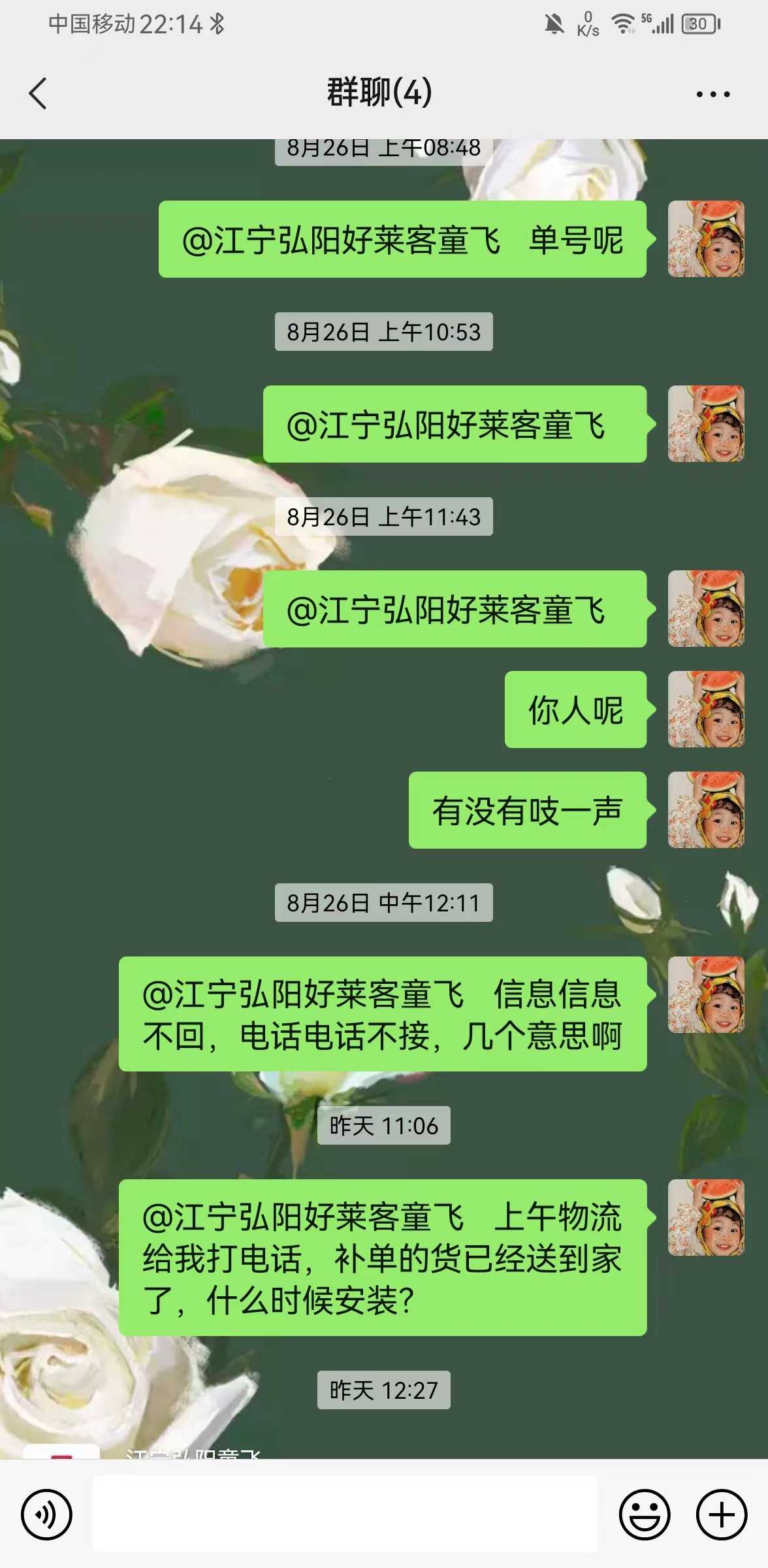Image resolution: width=768 pixels, height=1568 pixels.
Task: Open the plus attachments menu
Action: pyautogui.click(x=721, y=1514)
